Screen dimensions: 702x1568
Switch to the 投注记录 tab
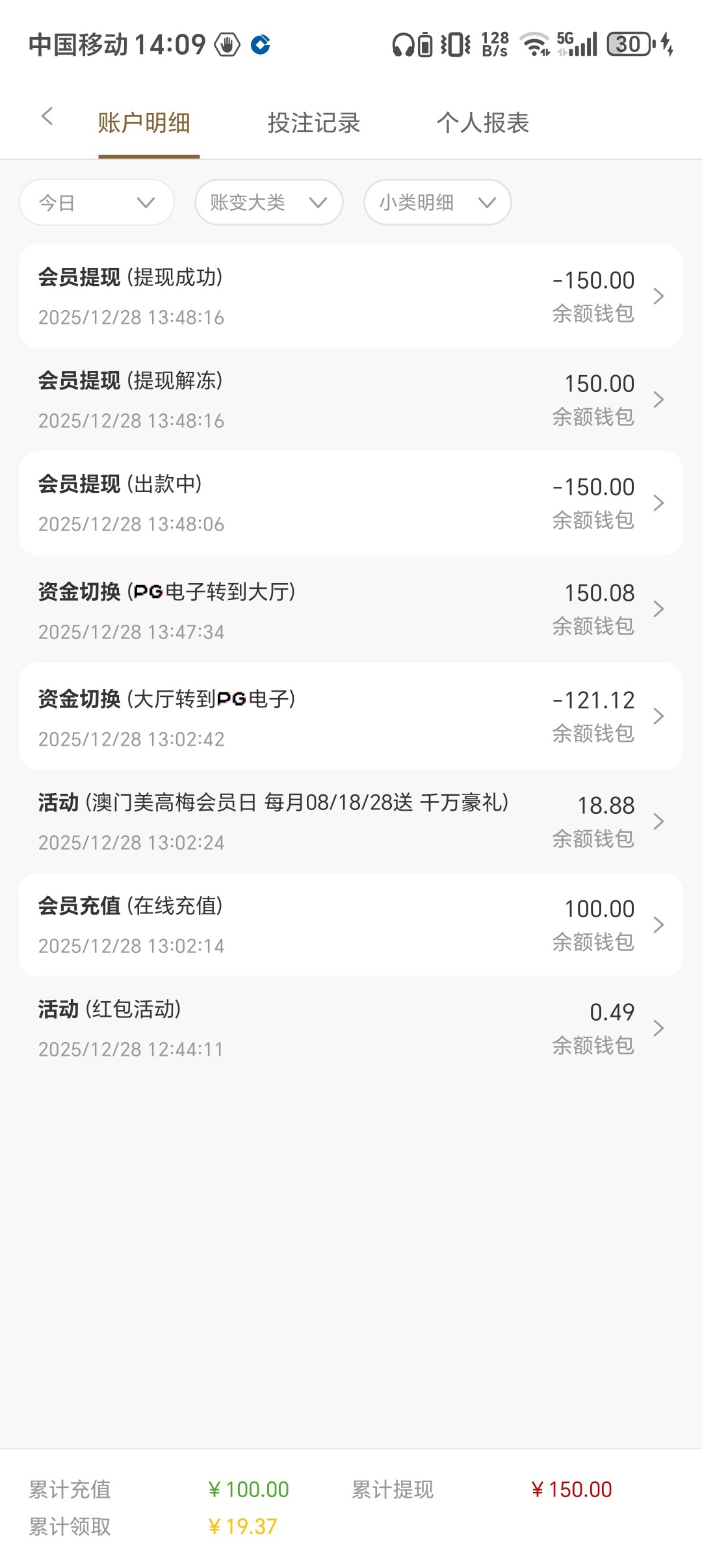point(314,122)
